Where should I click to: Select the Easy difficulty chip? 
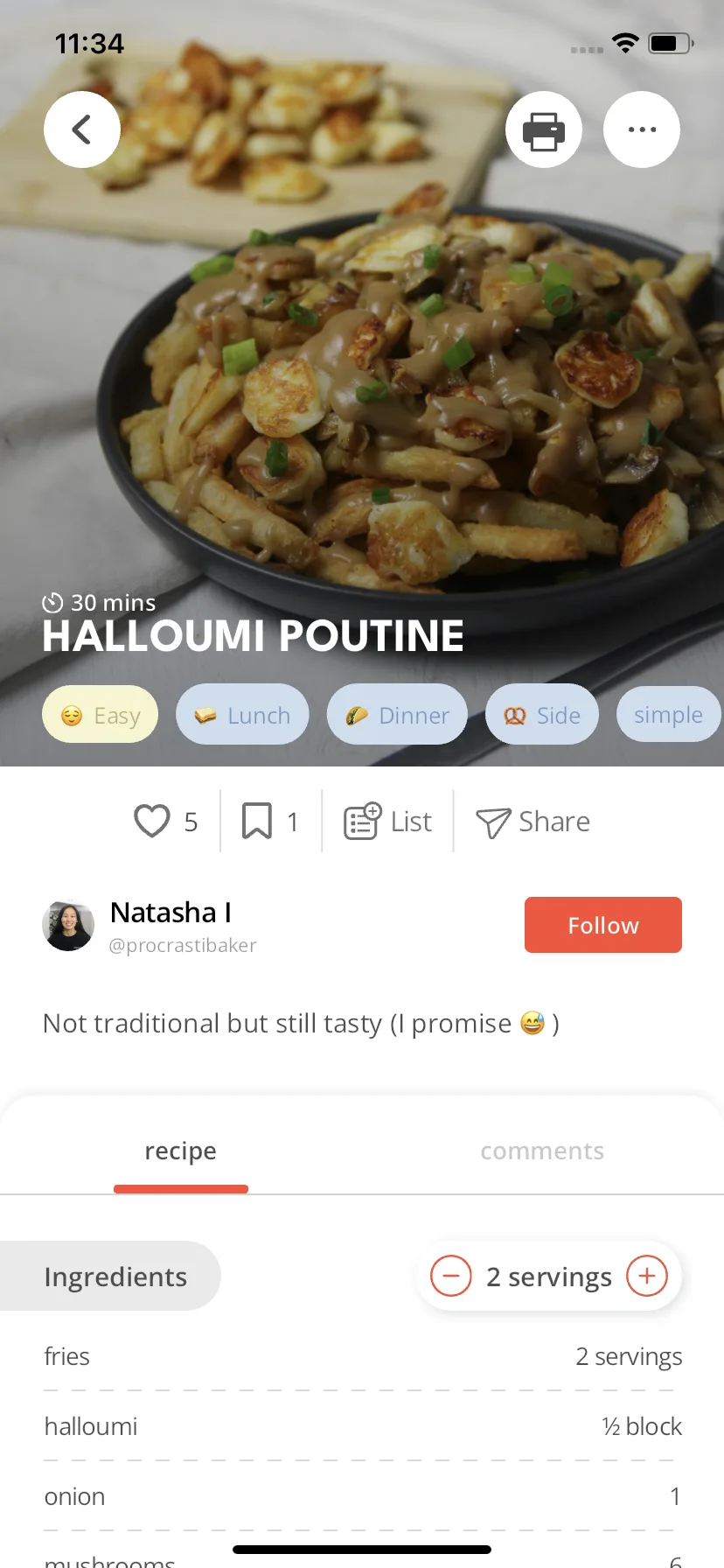tap(100, 715)
